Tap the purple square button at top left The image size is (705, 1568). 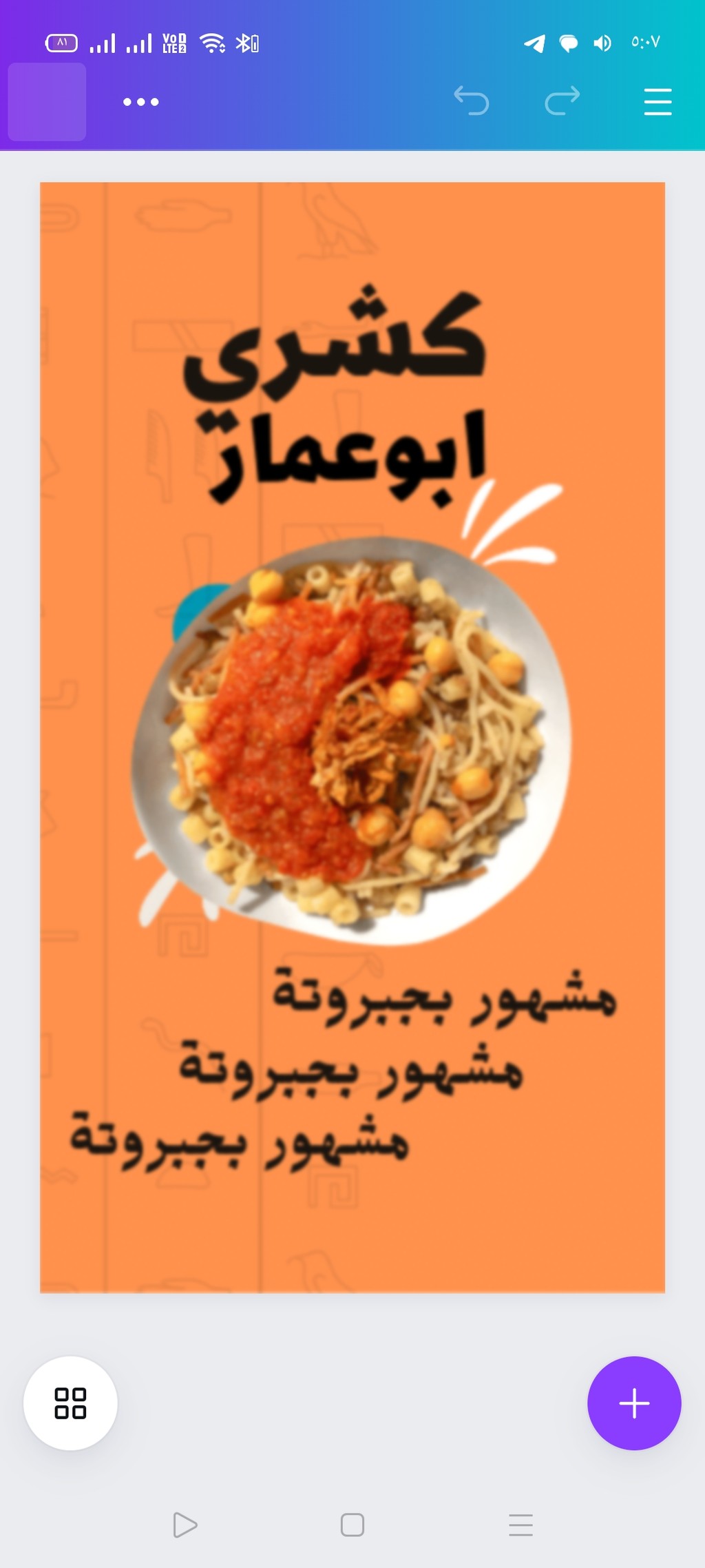[x=47, y=102]
